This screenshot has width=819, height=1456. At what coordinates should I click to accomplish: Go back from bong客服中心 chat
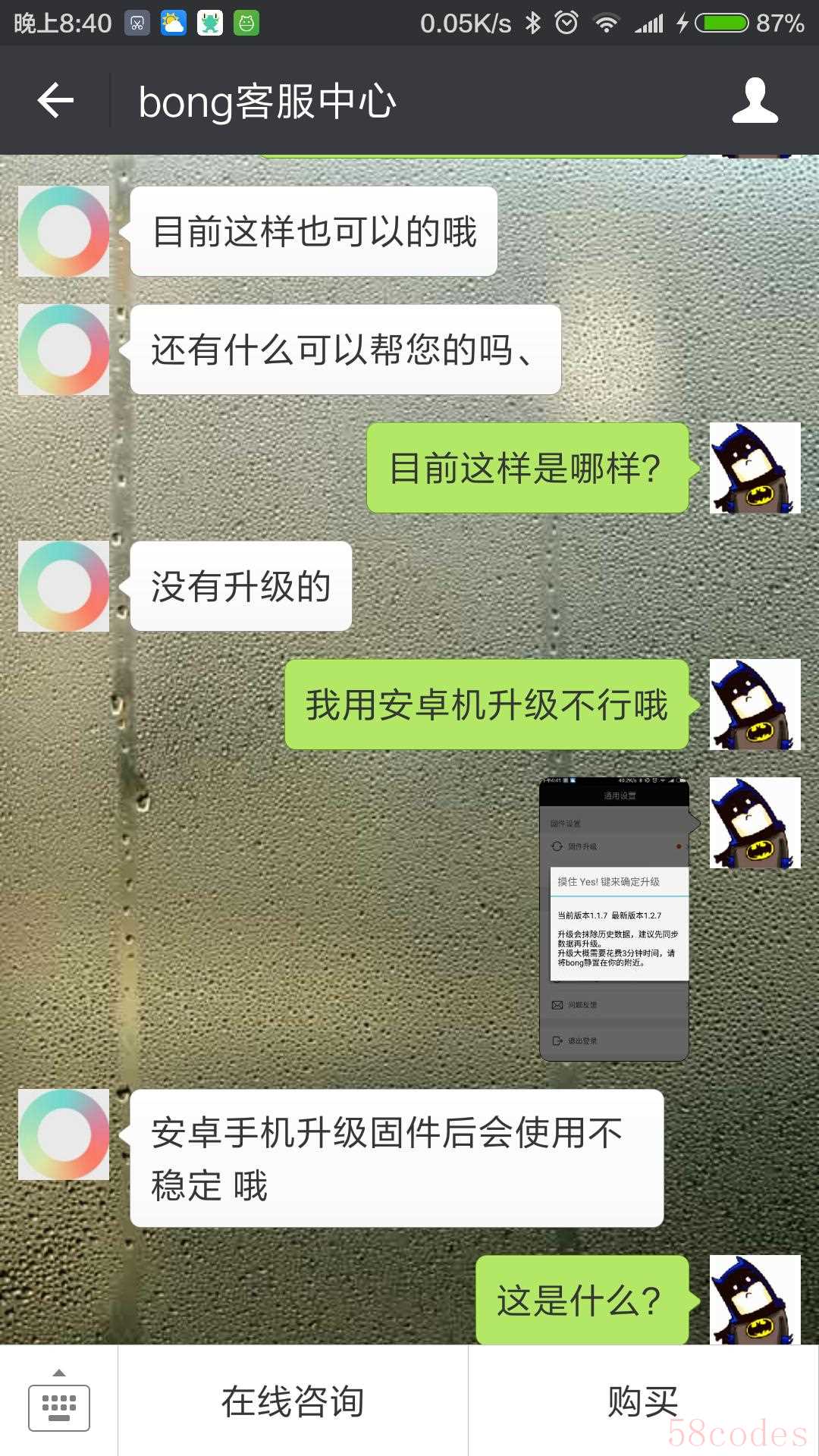[x=56, y=101]
